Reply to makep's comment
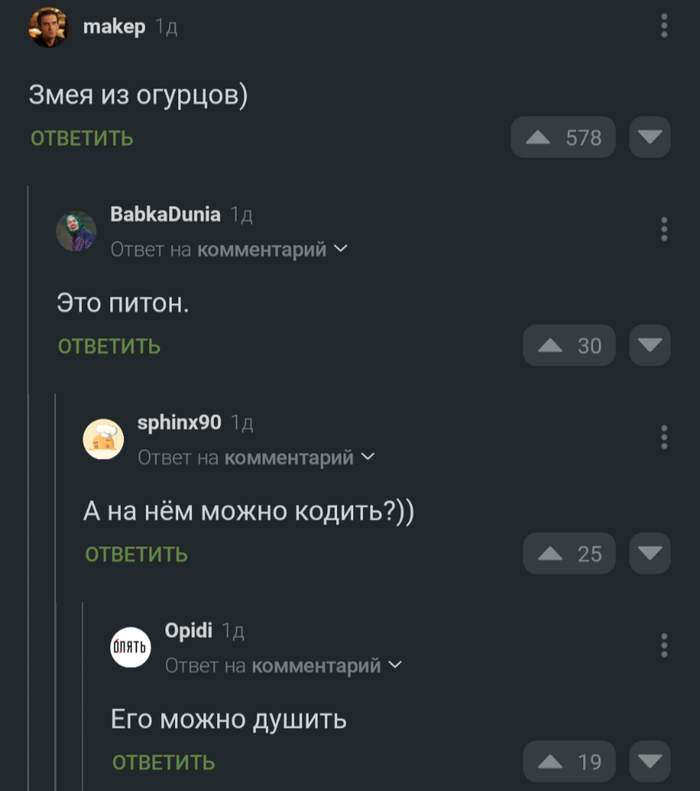The height and width of the screenshot is (791, 700). pos(82,138)
